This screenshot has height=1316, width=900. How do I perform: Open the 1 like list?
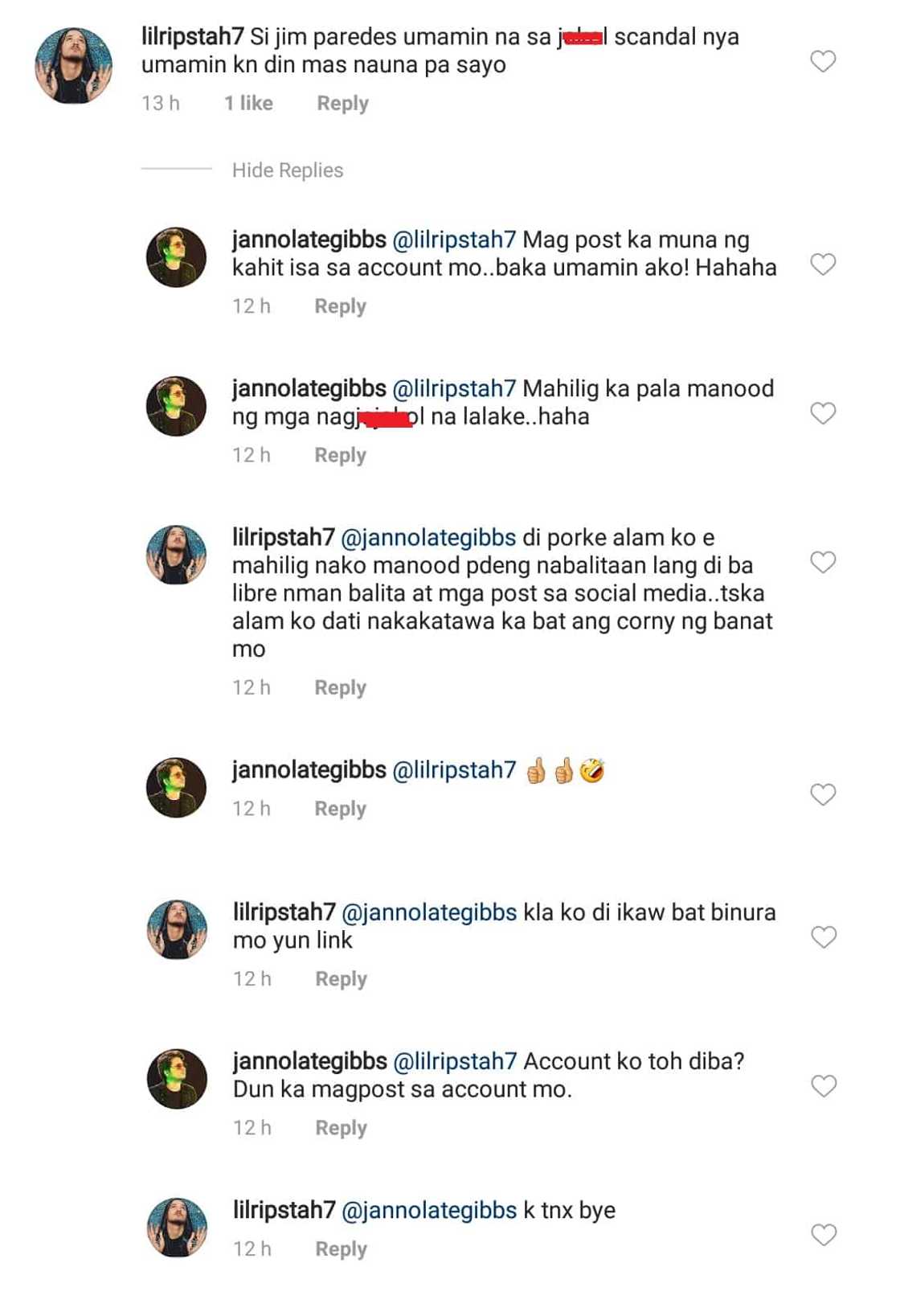point(248,104)
